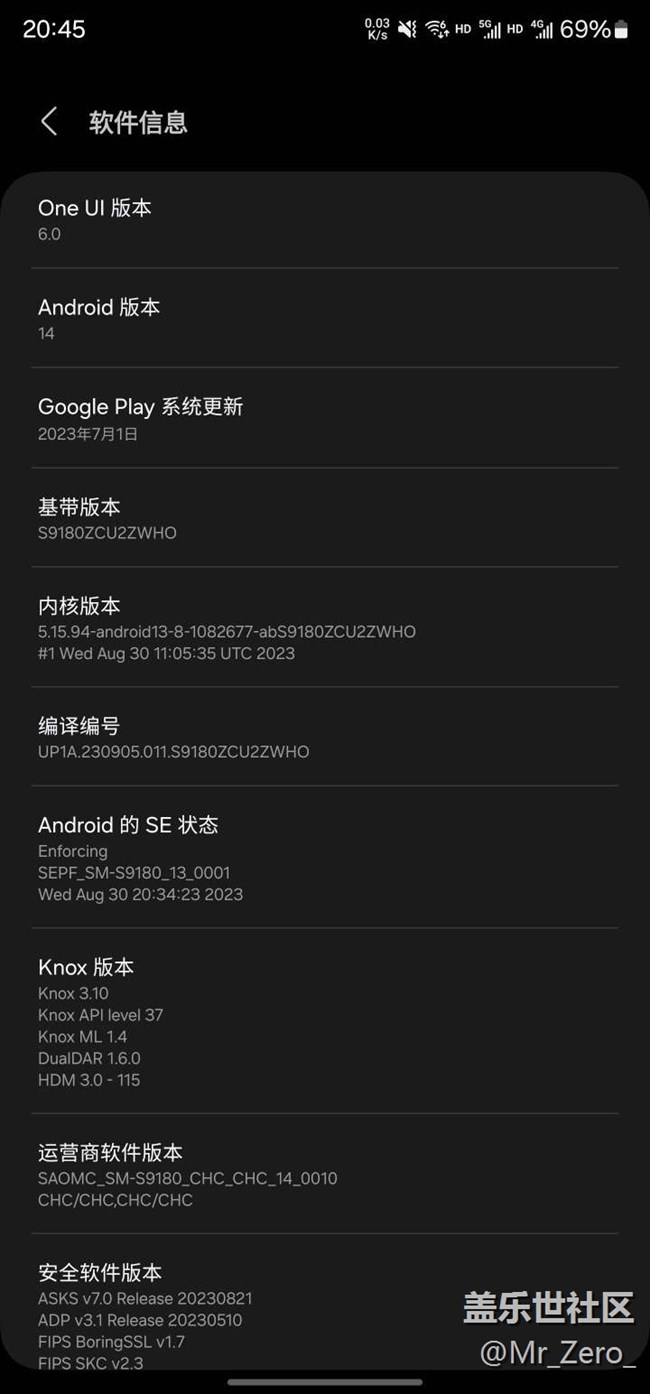Image resolution: width=650 pixels, height=1394 pixels.
Task: Tap the 编译编号 build number row
Action: coord(325,737)
